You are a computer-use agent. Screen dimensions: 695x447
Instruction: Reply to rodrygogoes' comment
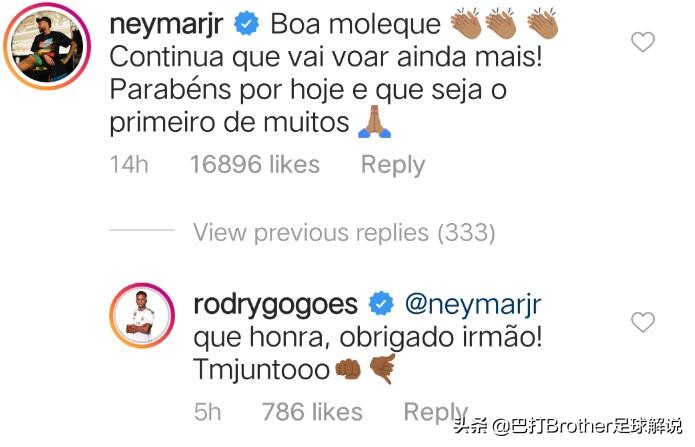pyautogui.click(x=434, y=411)
